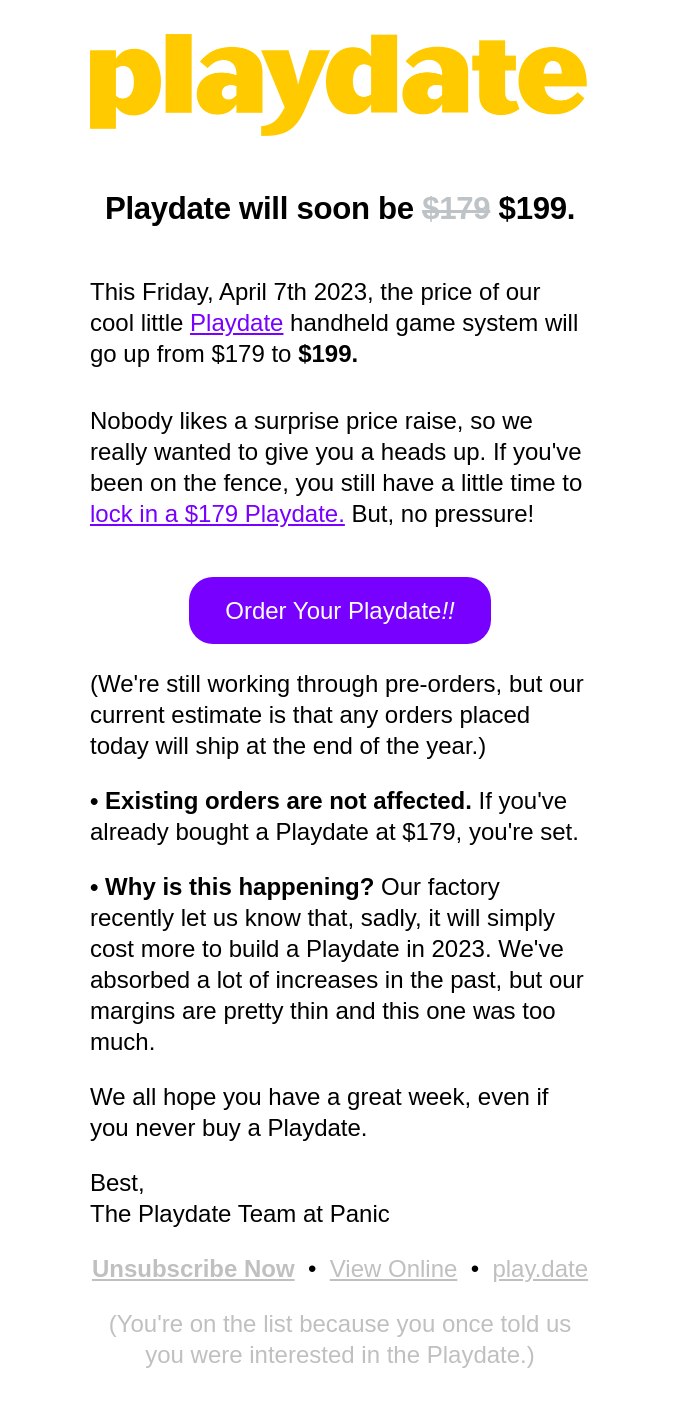
Task: Tap the Order Your Playdate button
Action: click(x=340, y=611)
